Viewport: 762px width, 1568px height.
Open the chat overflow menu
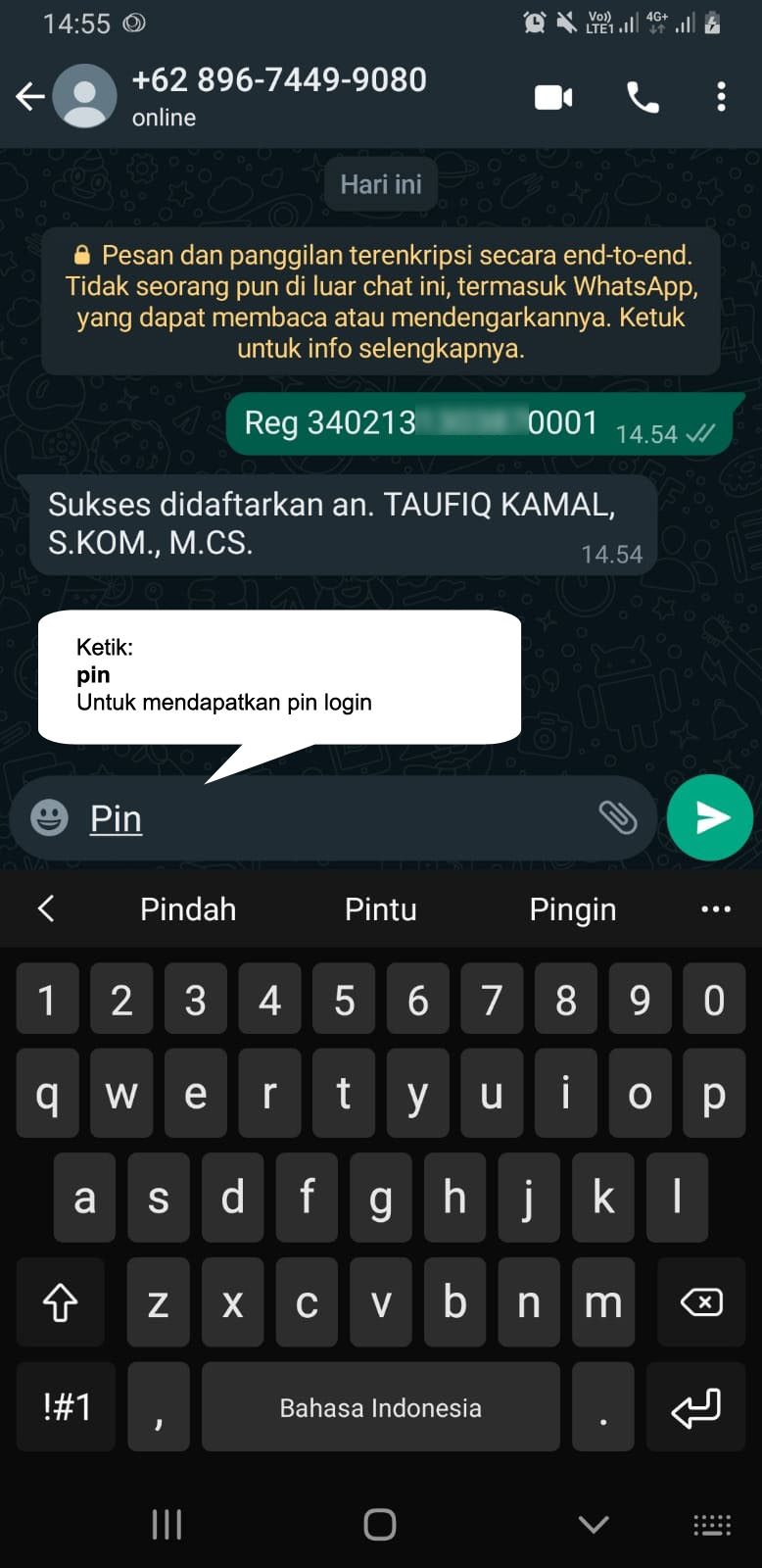pyautogui.click(x=721, y=97)
